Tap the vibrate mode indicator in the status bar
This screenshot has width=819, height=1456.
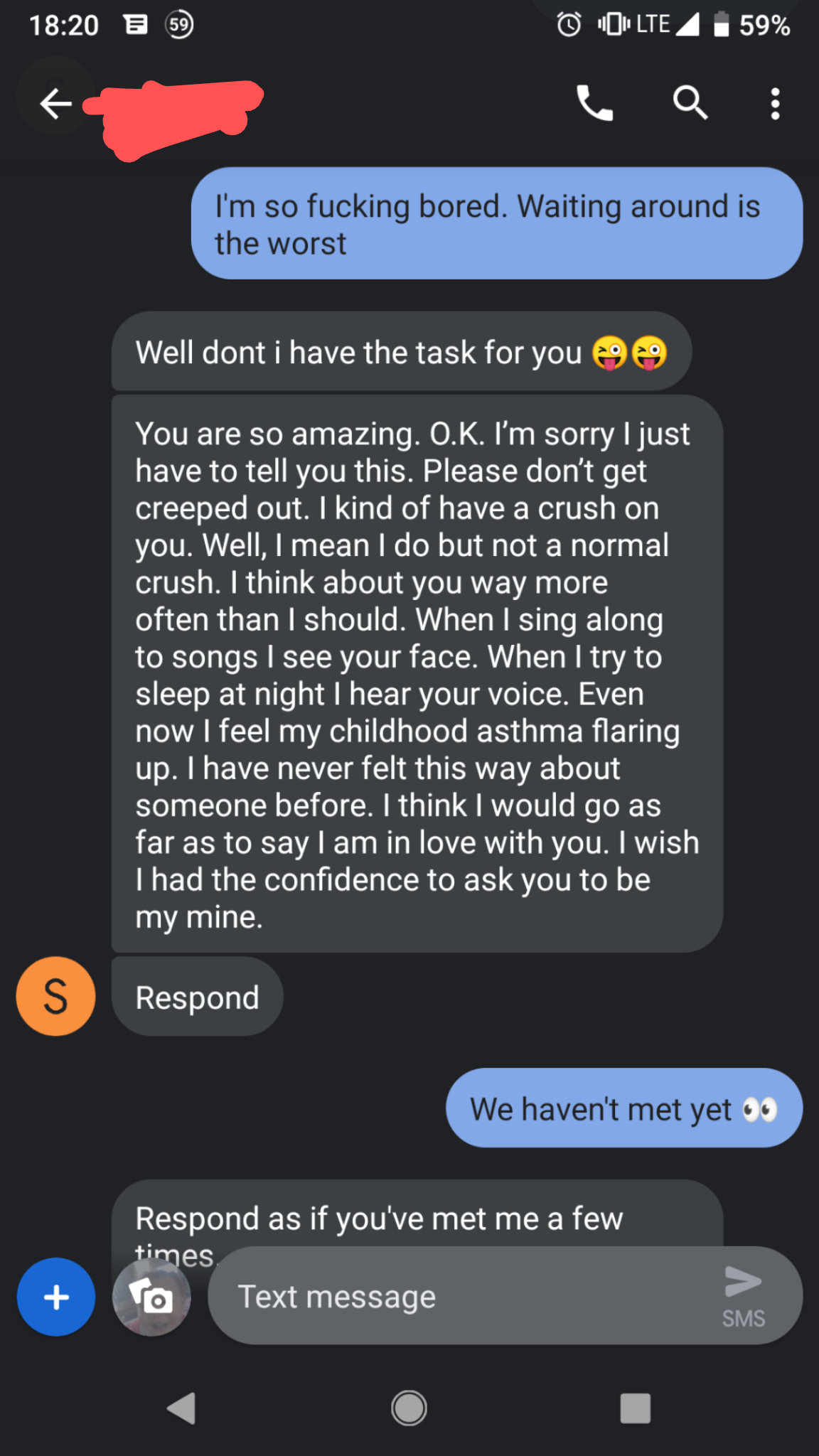[x=612, y=23]
